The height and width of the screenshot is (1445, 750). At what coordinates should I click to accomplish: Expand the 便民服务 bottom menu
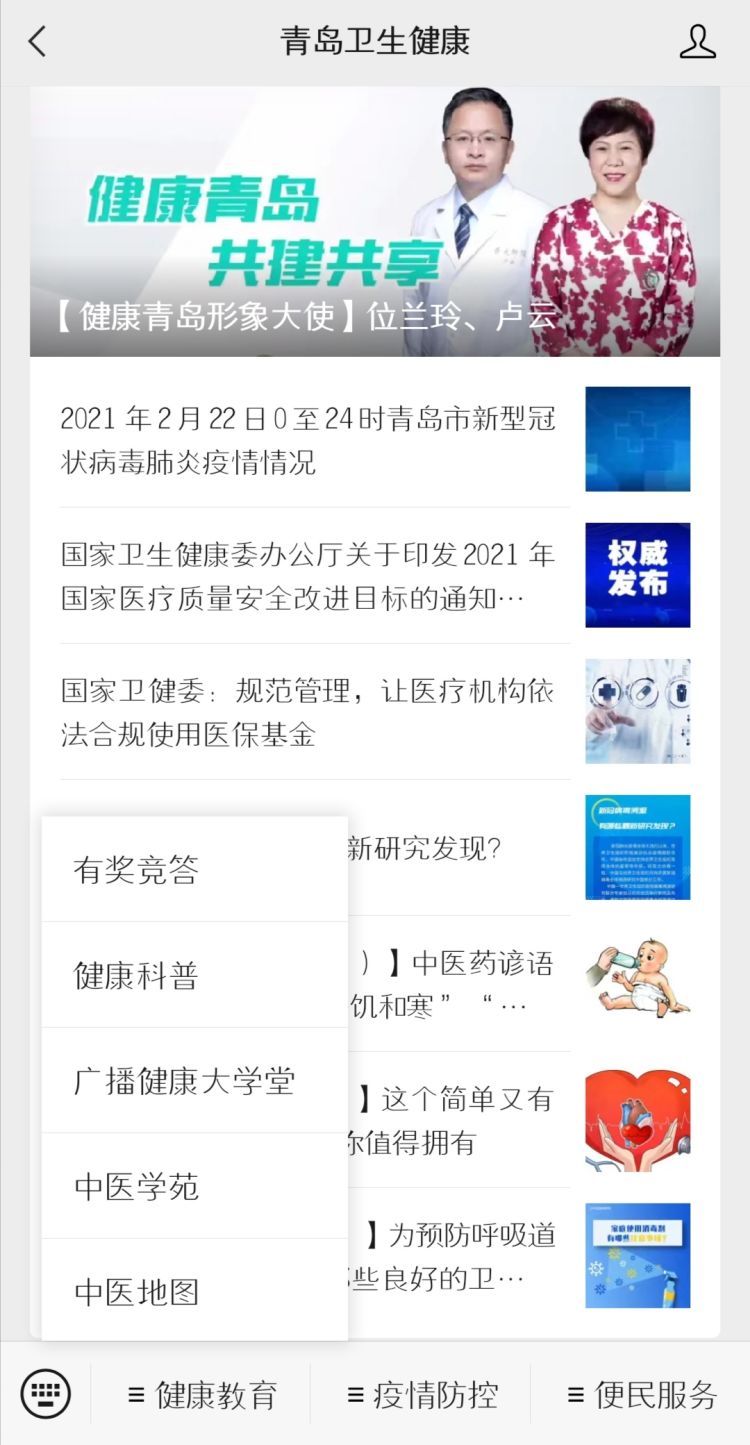click(641, 1395)
